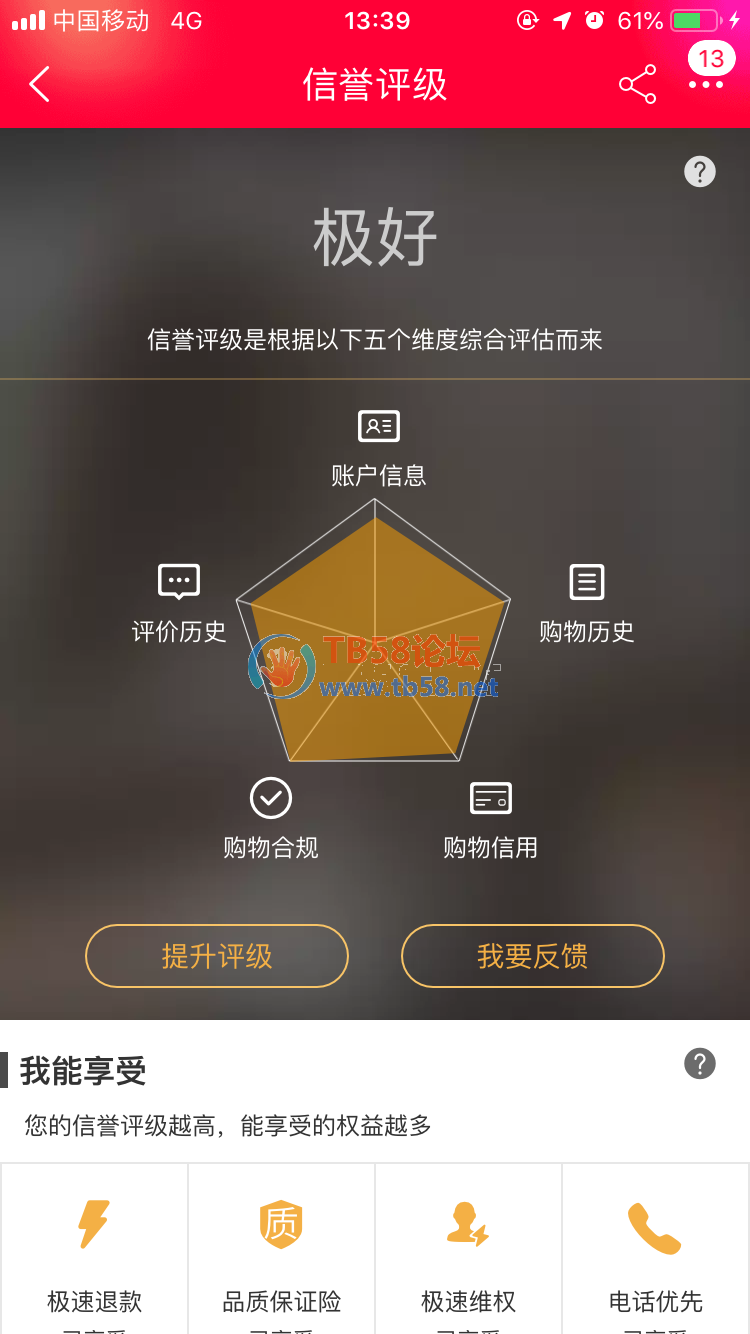Open help icon next to 我能享受
This screenshot has height=1334, width=750.
point(699,1063)
